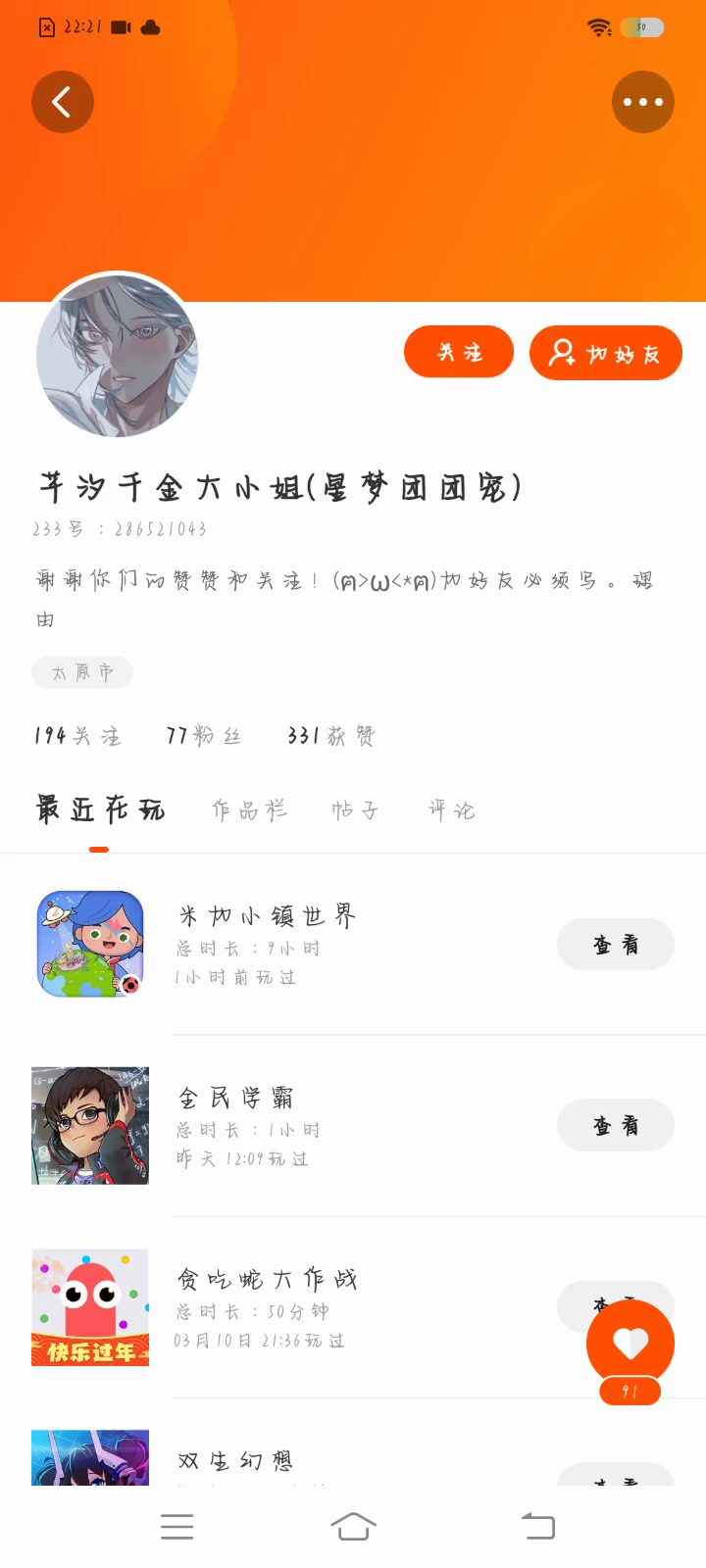Screen dimensions: 706x1568
Task: Tap 查看 for 米加小镇世界
Action: pyautogui.click(x=615, y=945)
